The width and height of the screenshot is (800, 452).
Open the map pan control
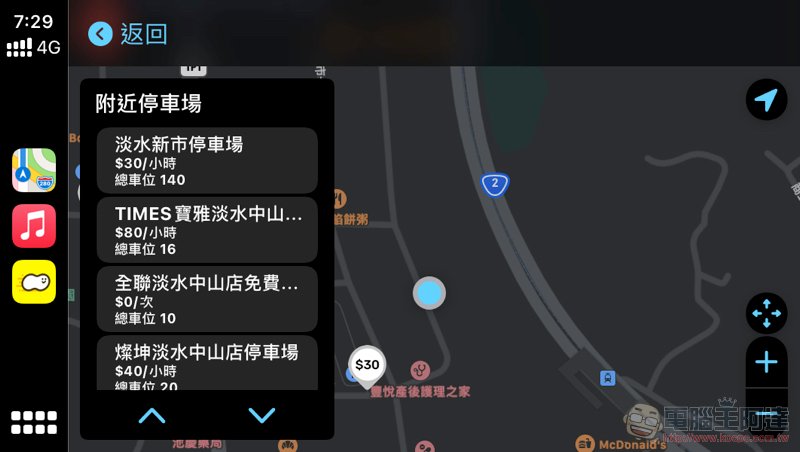pos(766,314)
